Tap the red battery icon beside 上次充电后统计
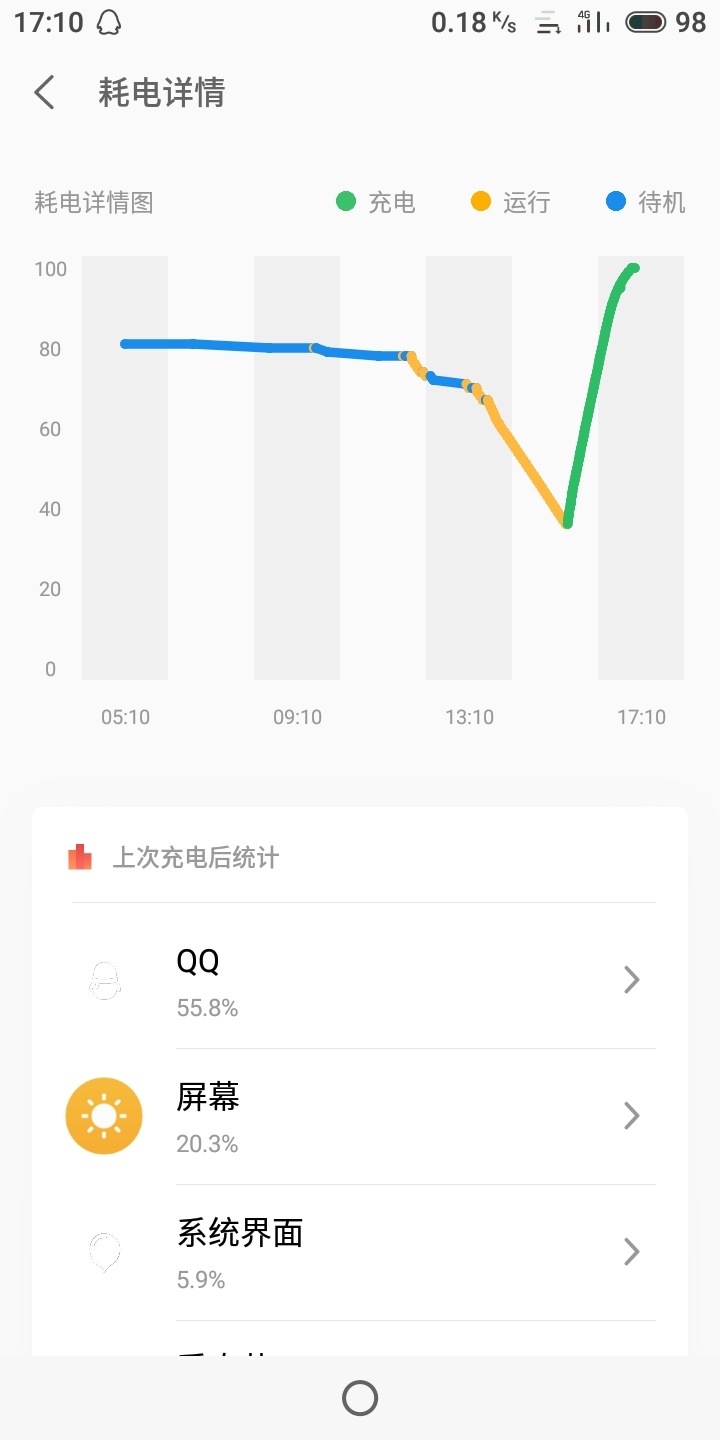Viewport: 720px width, 1440px height. (79, 857)
